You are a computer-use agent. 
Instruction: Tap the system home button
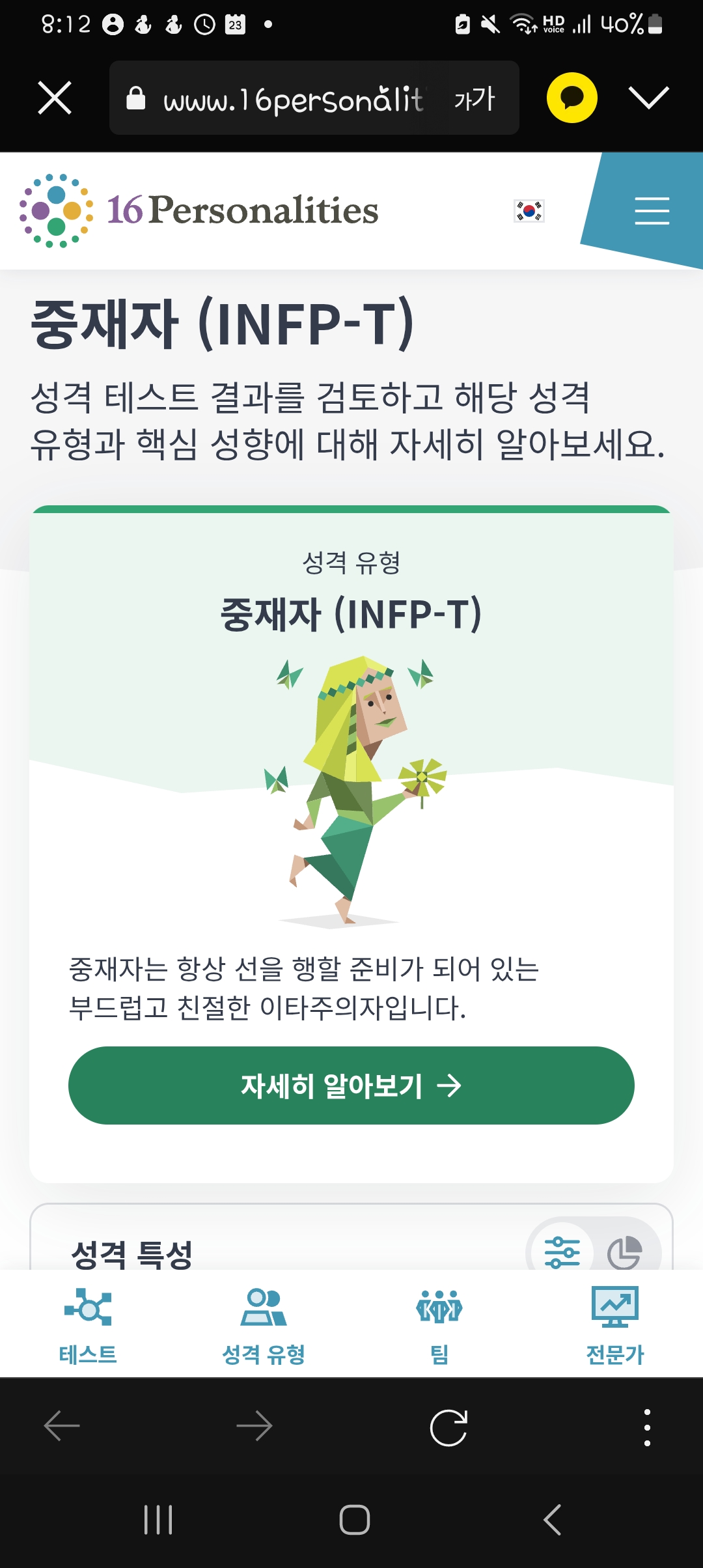click(355, 1520)
